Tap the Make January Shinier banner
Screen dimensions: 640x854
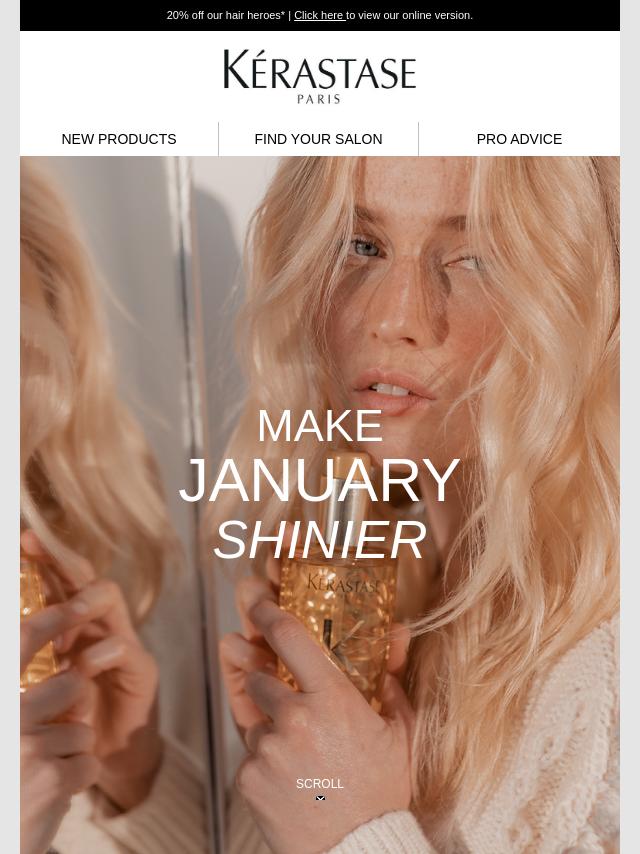[320, 484]
